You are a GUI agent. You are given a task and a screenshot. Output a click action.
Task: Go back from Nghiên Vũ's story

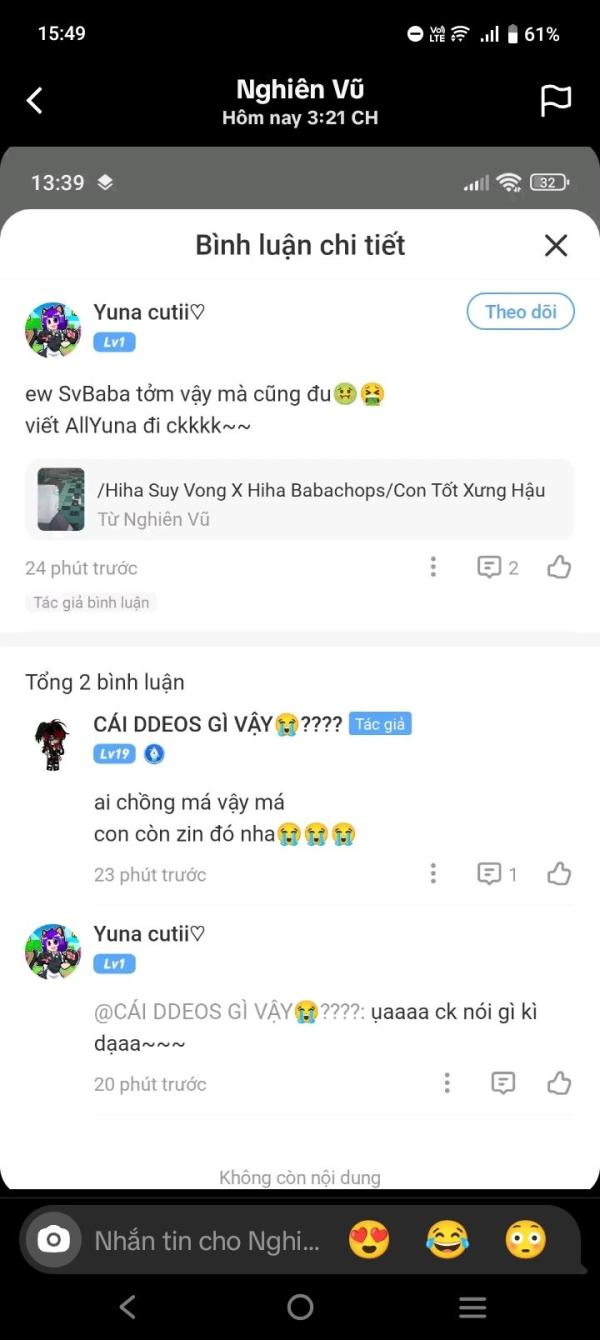[x=35, y=100]
